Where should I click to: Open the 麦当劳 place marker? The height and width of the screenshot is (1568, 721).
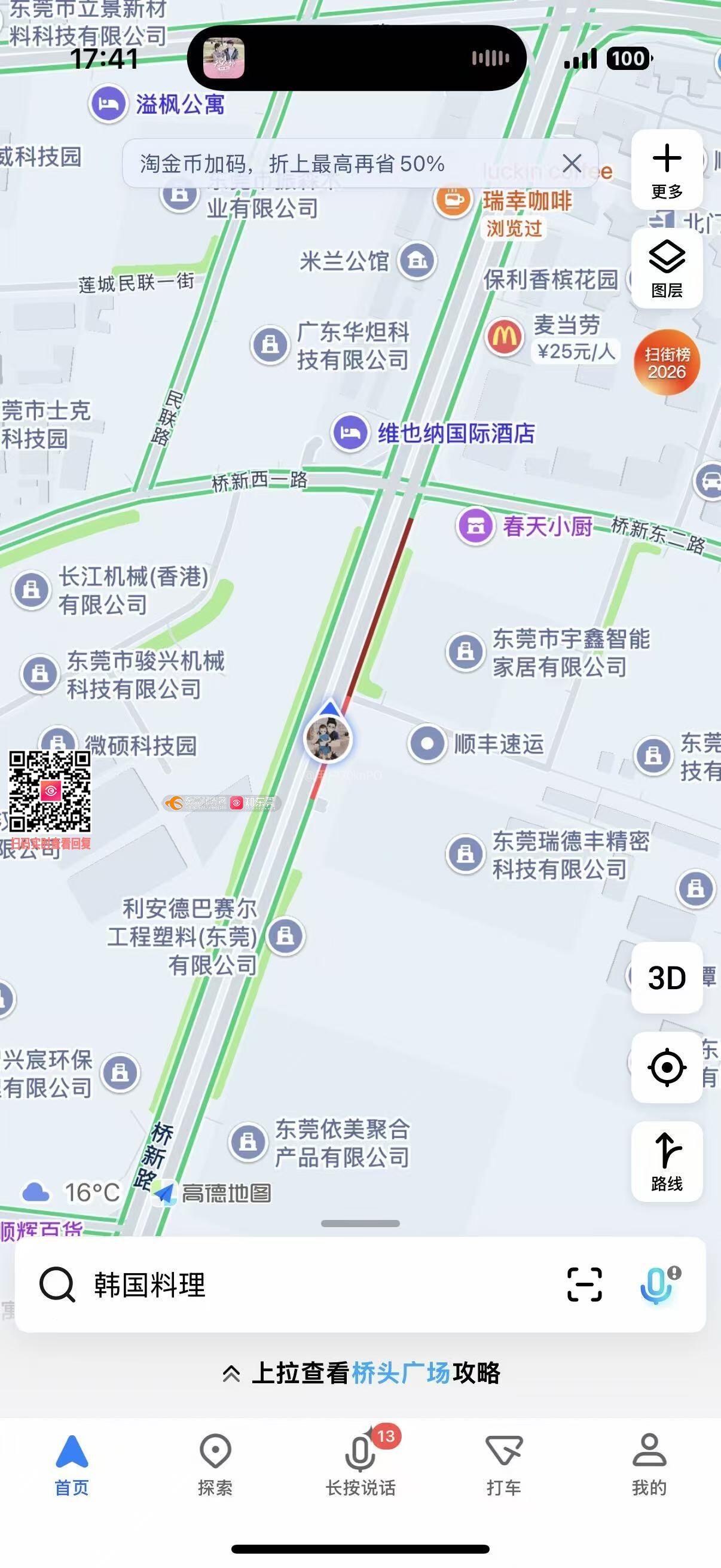coord(505,336)
